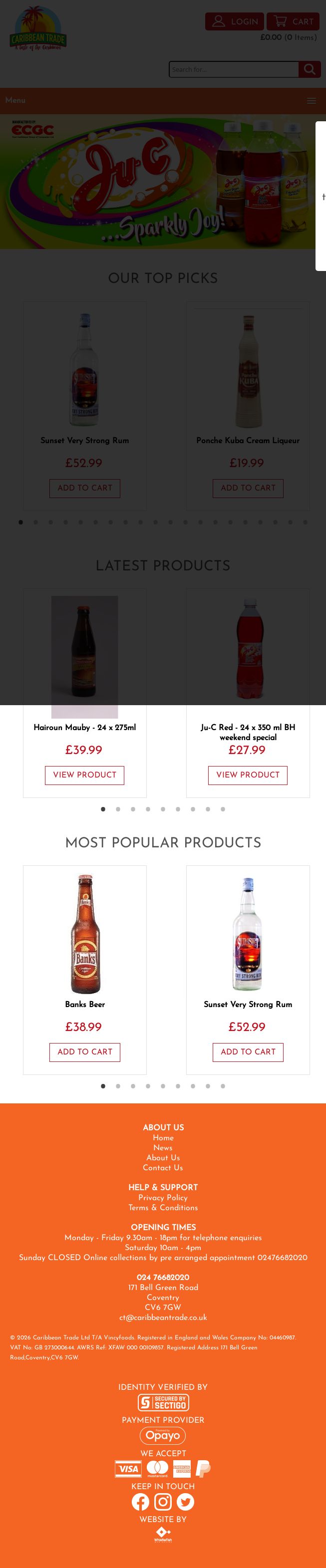Open the Banks Beer product image

pos(85,934)
